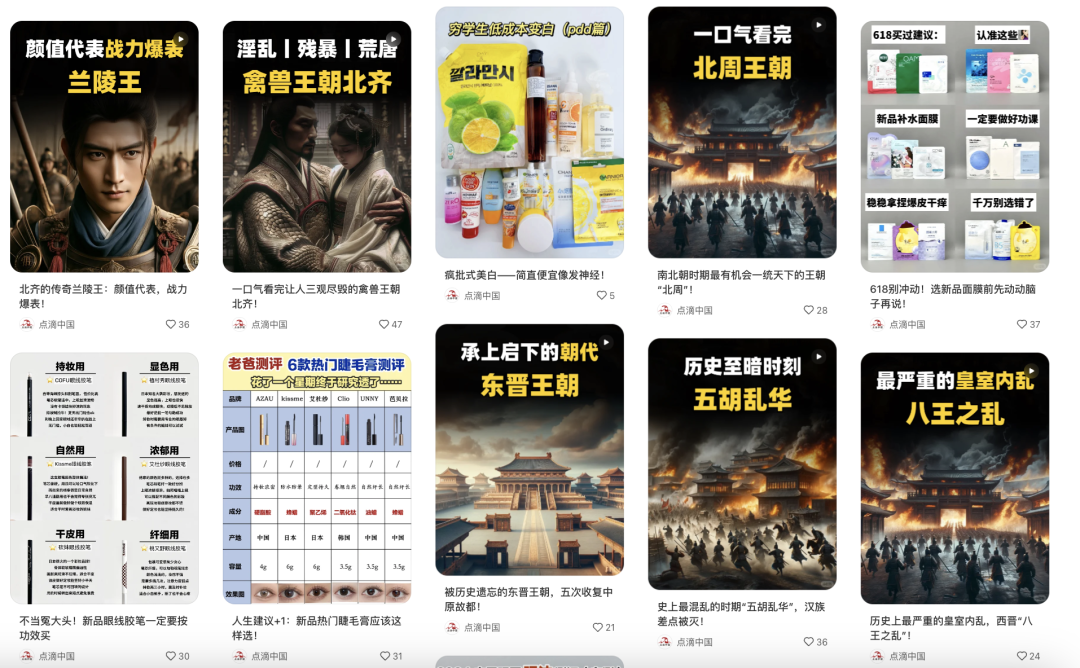Like the 新品眼线胶笔 post
1080x668 pixels.
[171, 656]
